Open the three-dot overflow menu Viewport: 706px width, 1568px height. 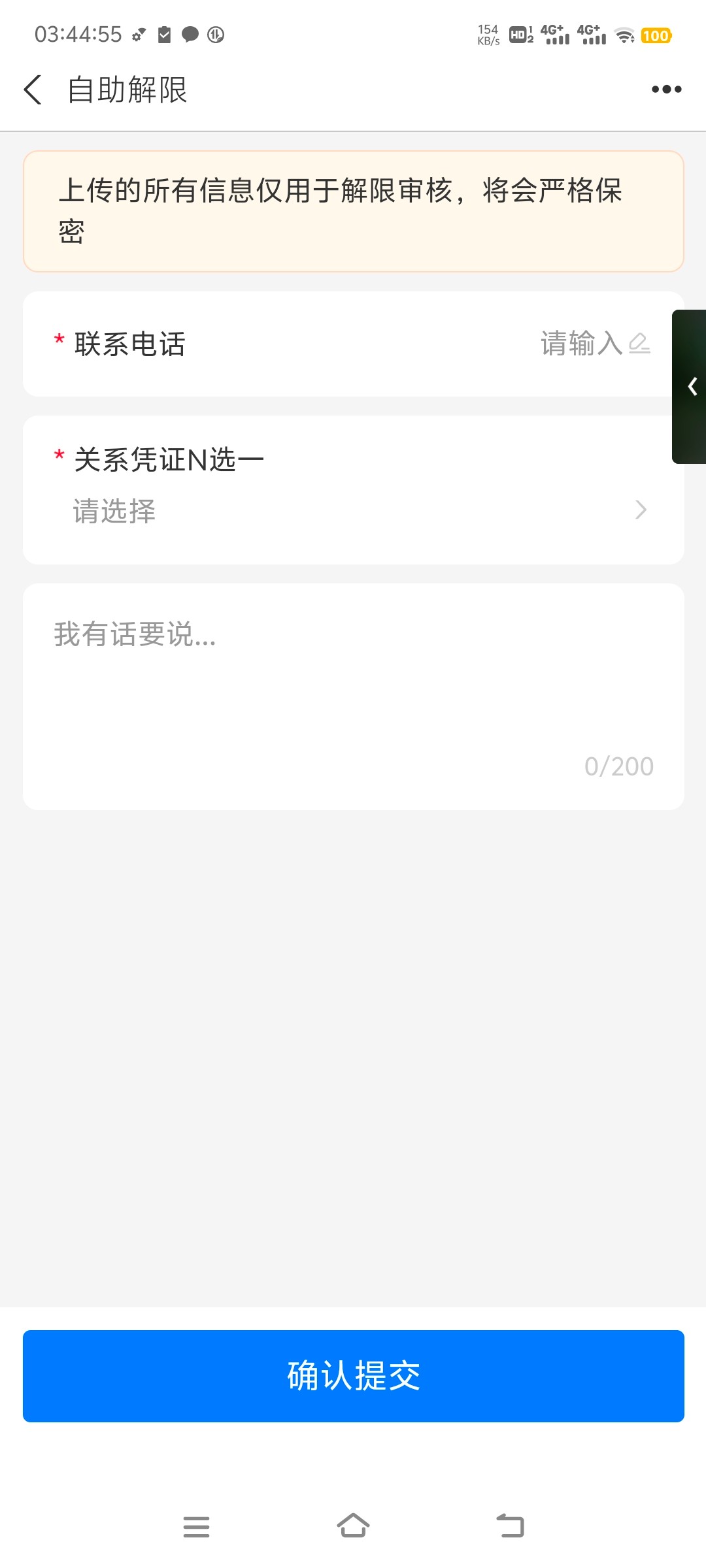[666, 90]
